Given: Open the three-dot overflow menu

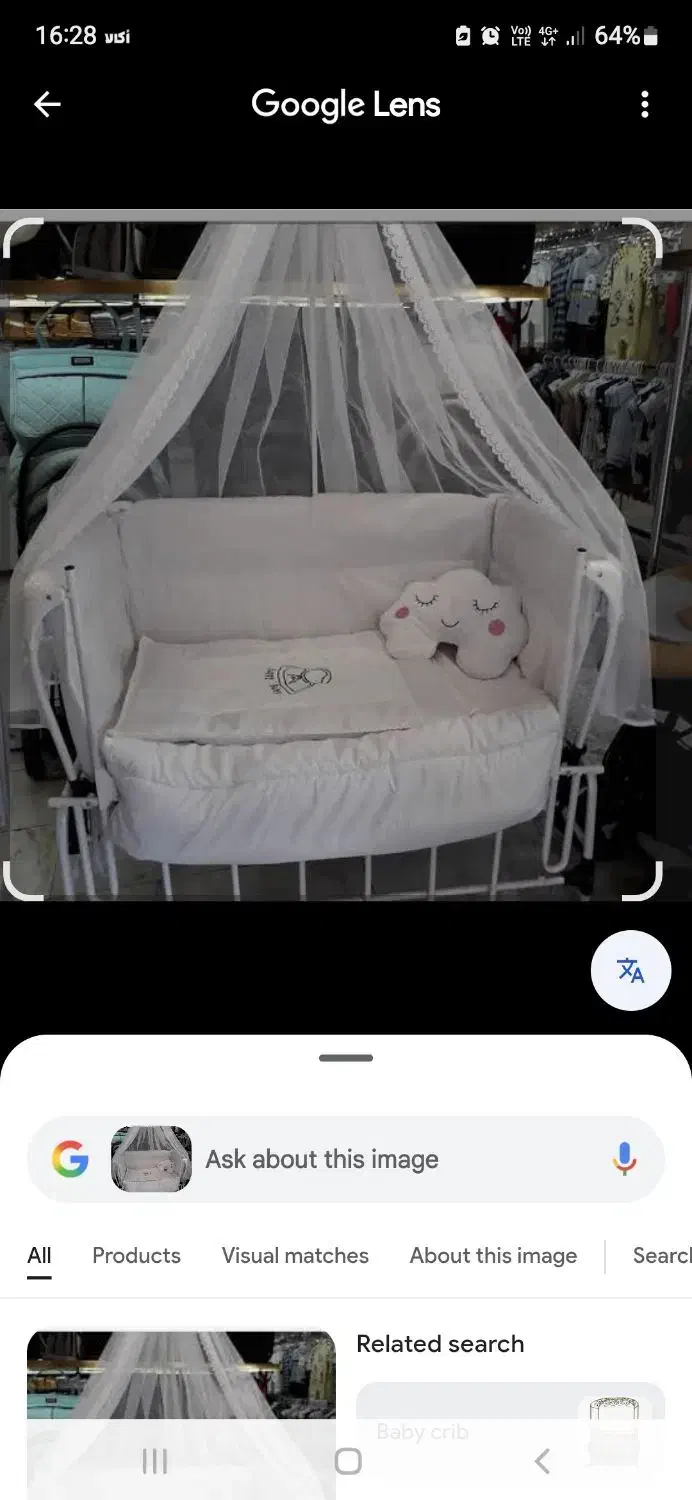Looking at the screenshot, I should point(645,104).
